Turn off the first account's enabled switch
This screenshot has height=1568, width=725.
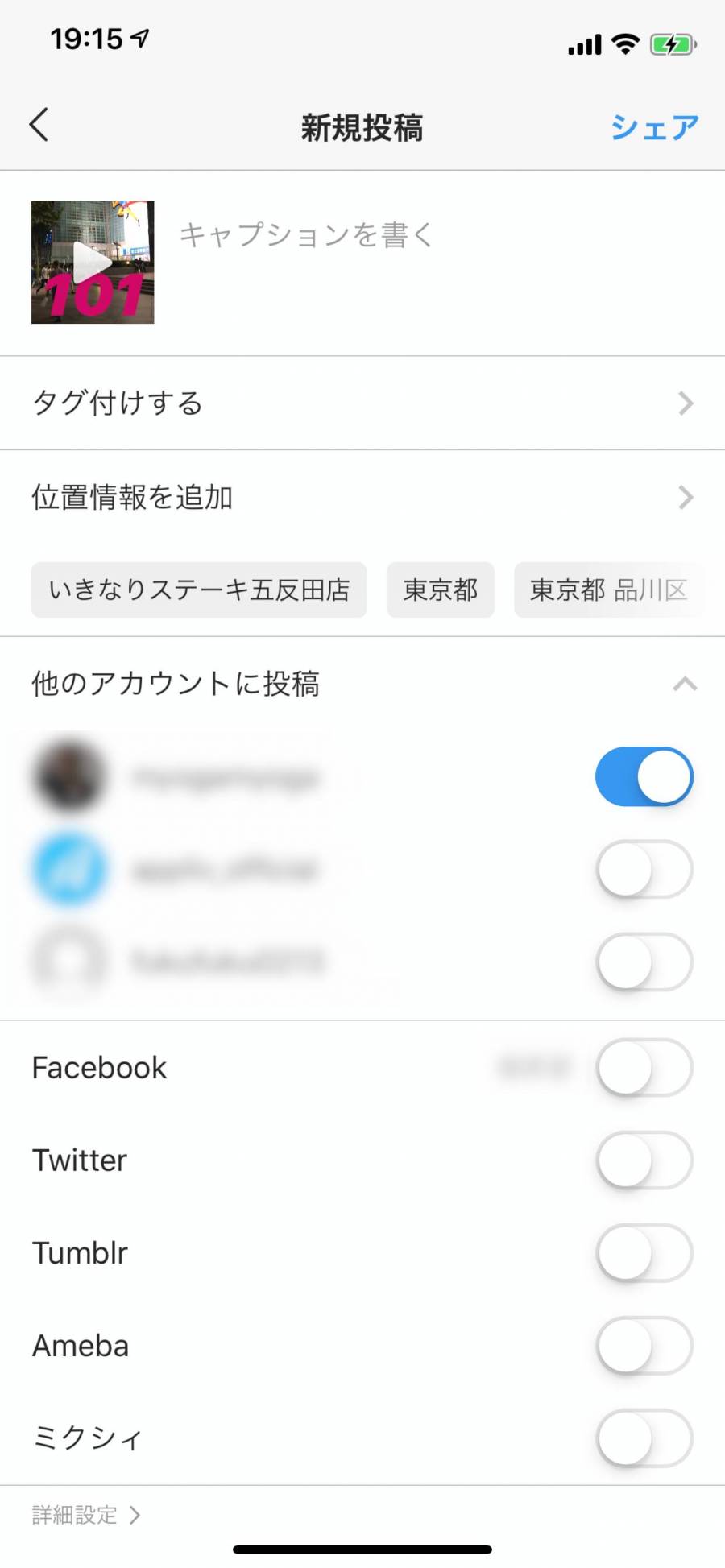coord(644,777)
